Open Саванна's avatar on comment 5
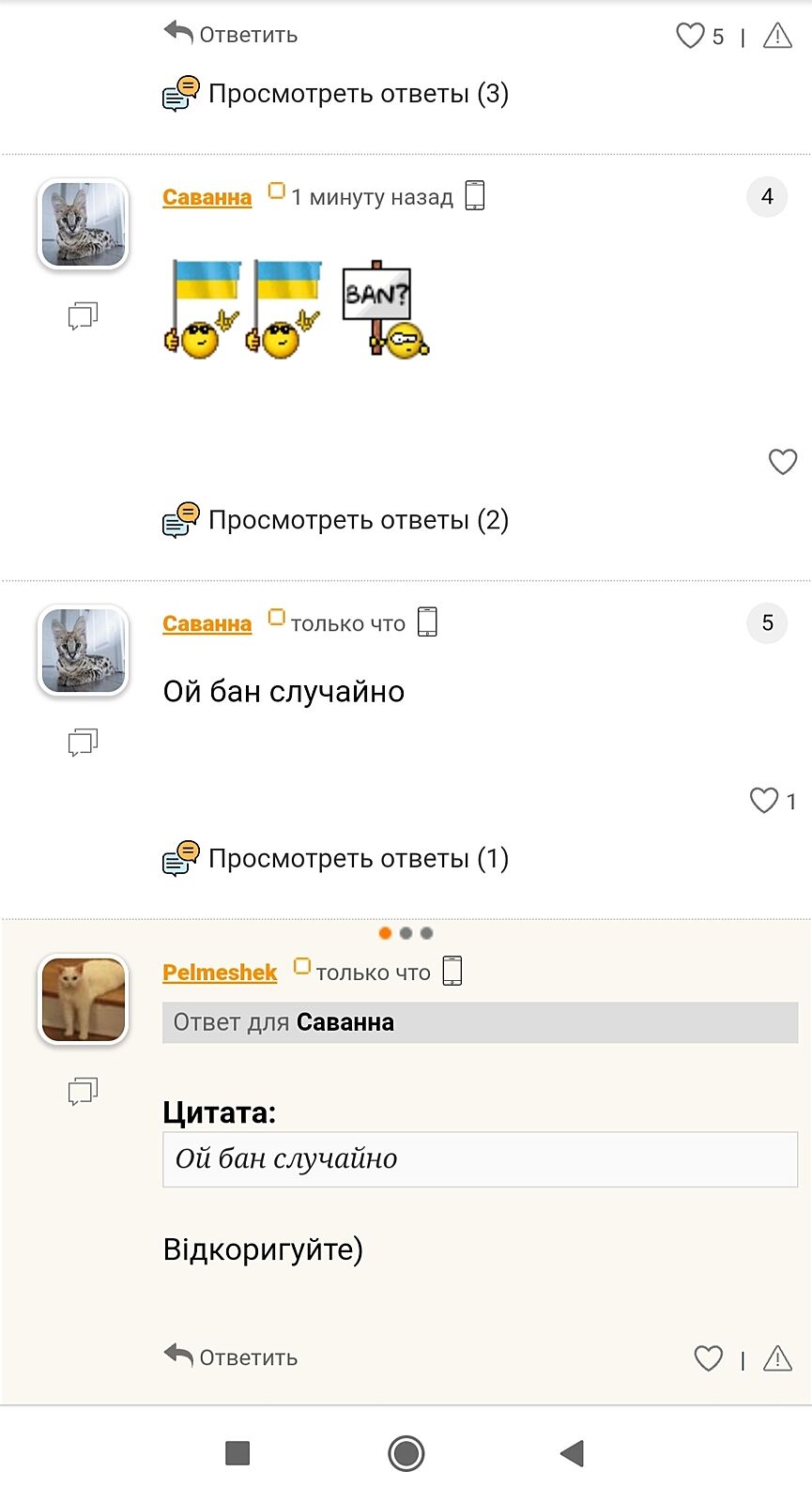Viewport: 812px width, 1502px height. pyautogui.click(x=83, y=651)
